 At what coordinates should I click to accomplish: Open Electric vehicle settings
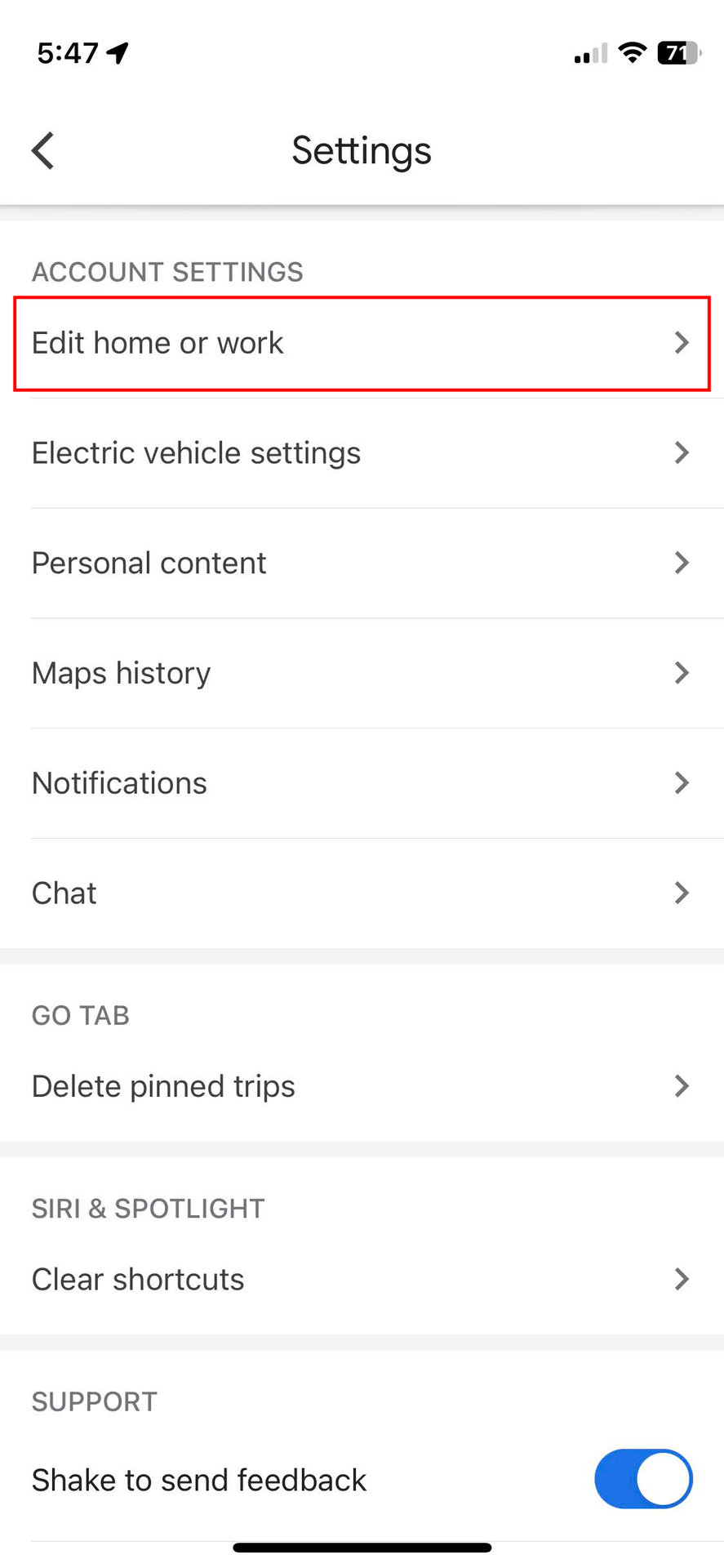click(362, 453)
